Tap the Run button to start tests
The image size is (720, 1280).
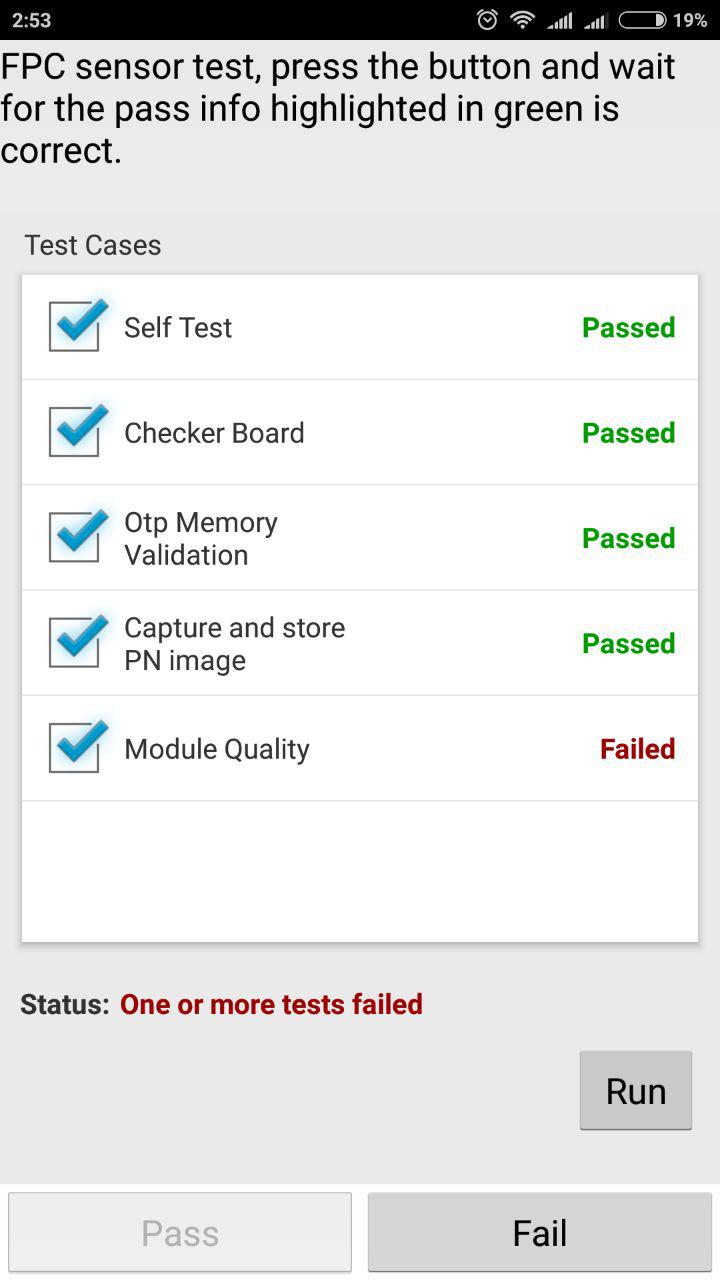click(636, 1091)
